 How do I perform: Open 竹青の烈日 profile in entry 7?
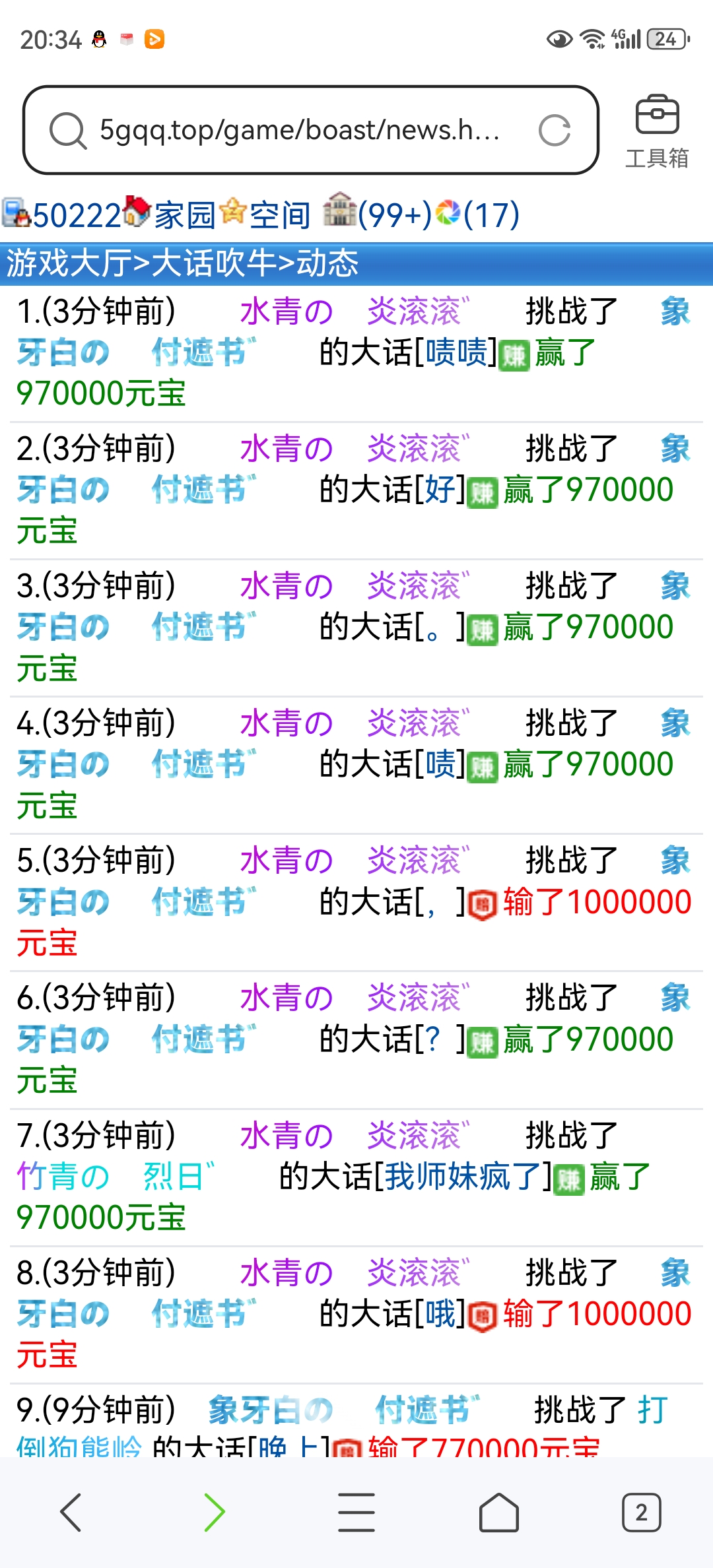click(x=116, y=1177)
